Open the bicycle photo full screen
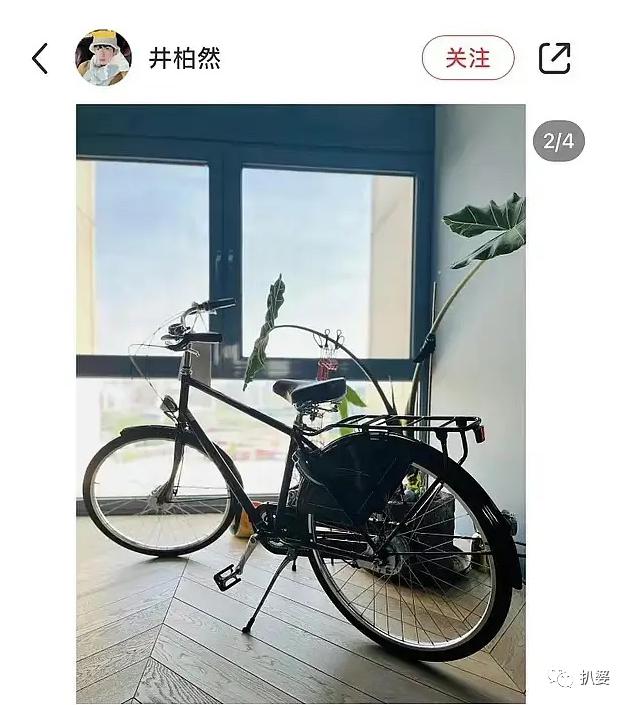The height and width of the screenshot is (705, 629). pos(300,400)
